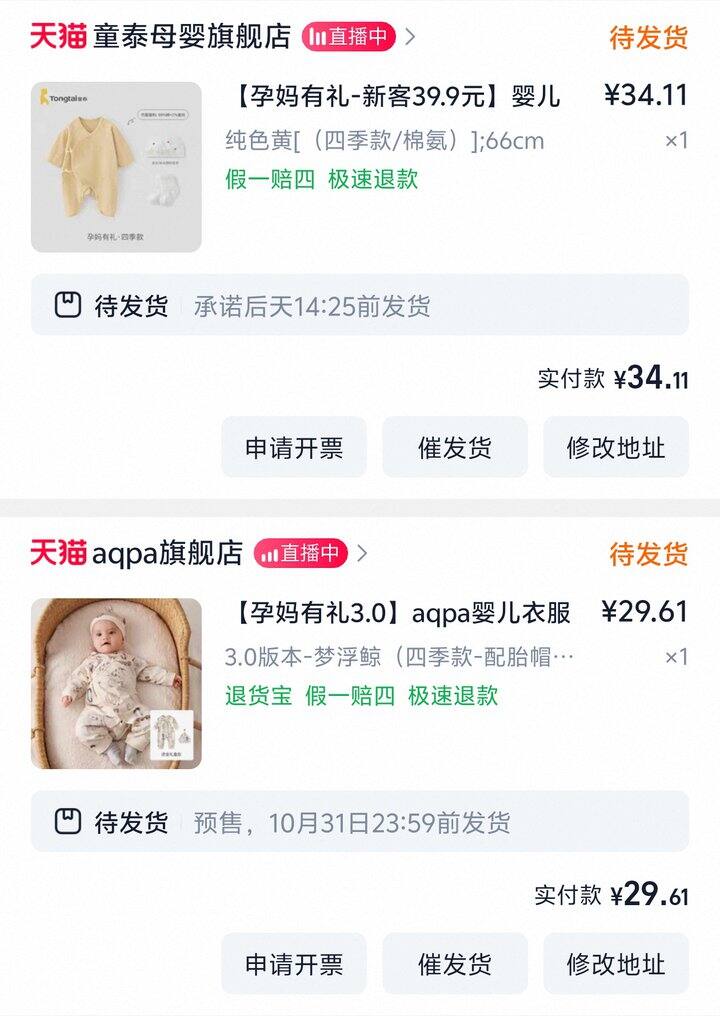Open the aqpa旗舰店 store page
This screenshot has width=720, height=1016.
(x=167, y=553)
